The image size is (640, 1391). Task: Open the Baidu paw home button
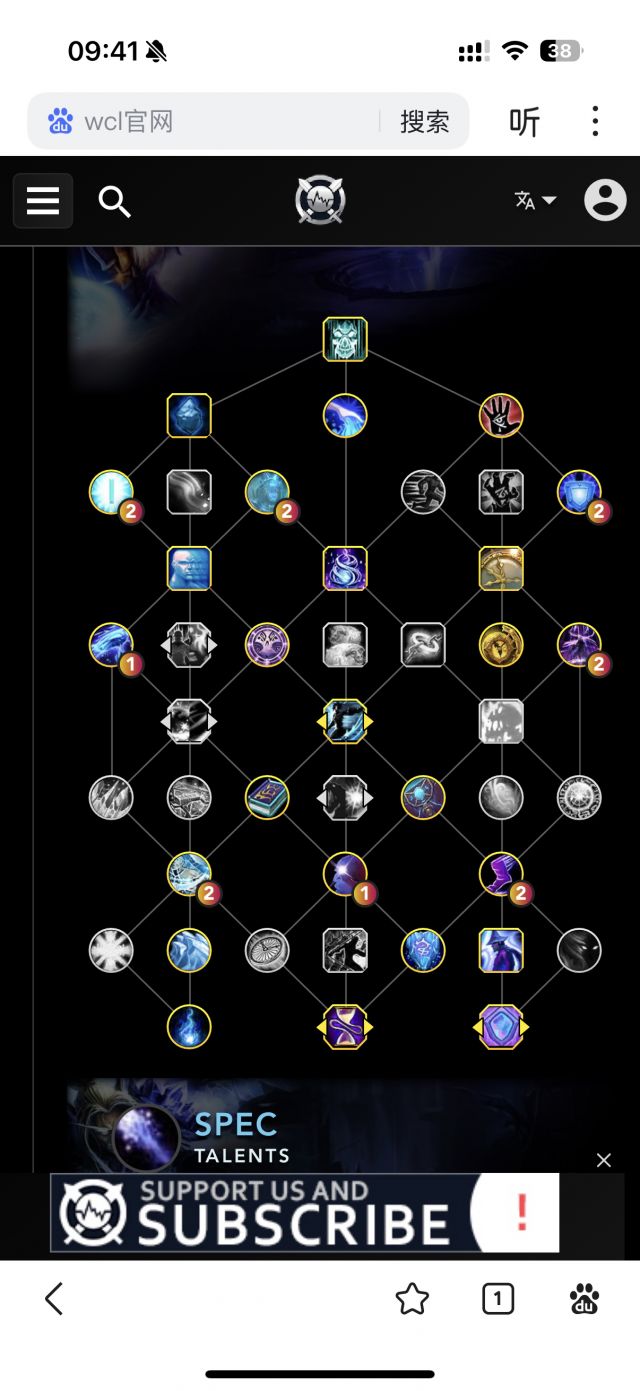point(585,1299)
